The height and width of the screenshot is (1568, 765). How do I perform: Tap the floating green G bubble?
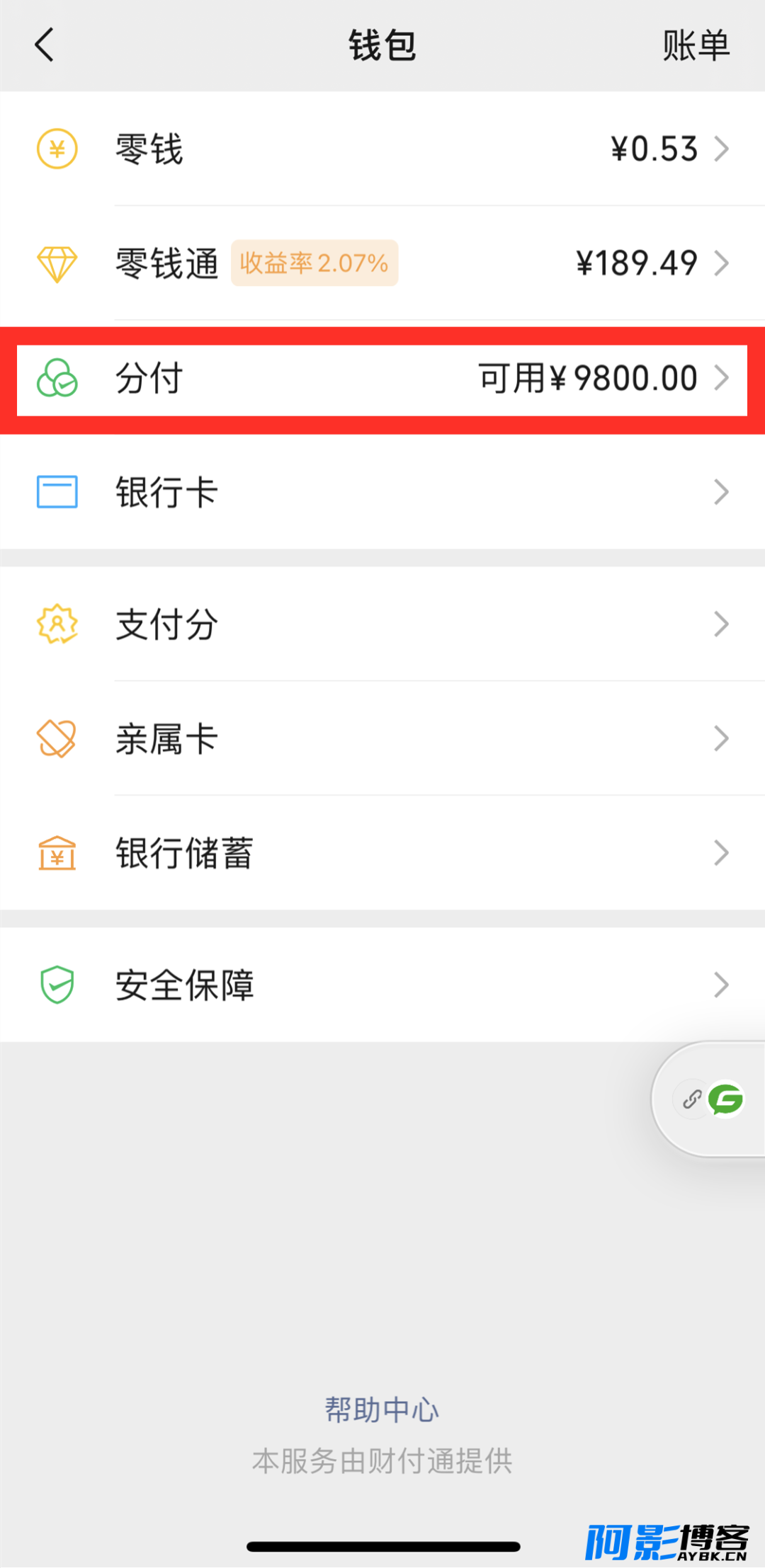(x=725, y=1099)
